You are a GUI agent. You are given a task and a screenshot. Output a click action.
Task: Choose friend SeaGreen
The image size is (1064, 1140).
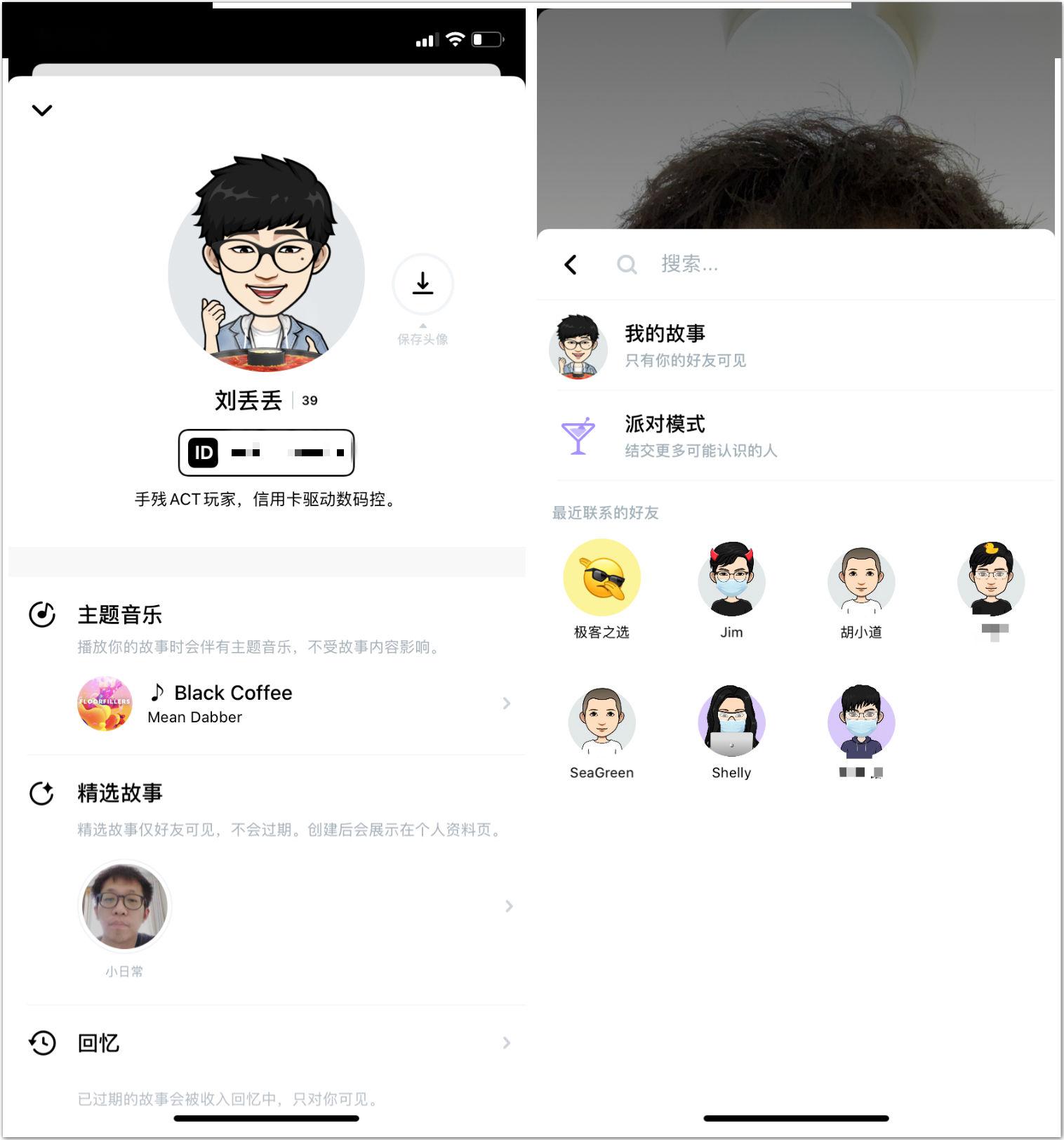point(601,722)
